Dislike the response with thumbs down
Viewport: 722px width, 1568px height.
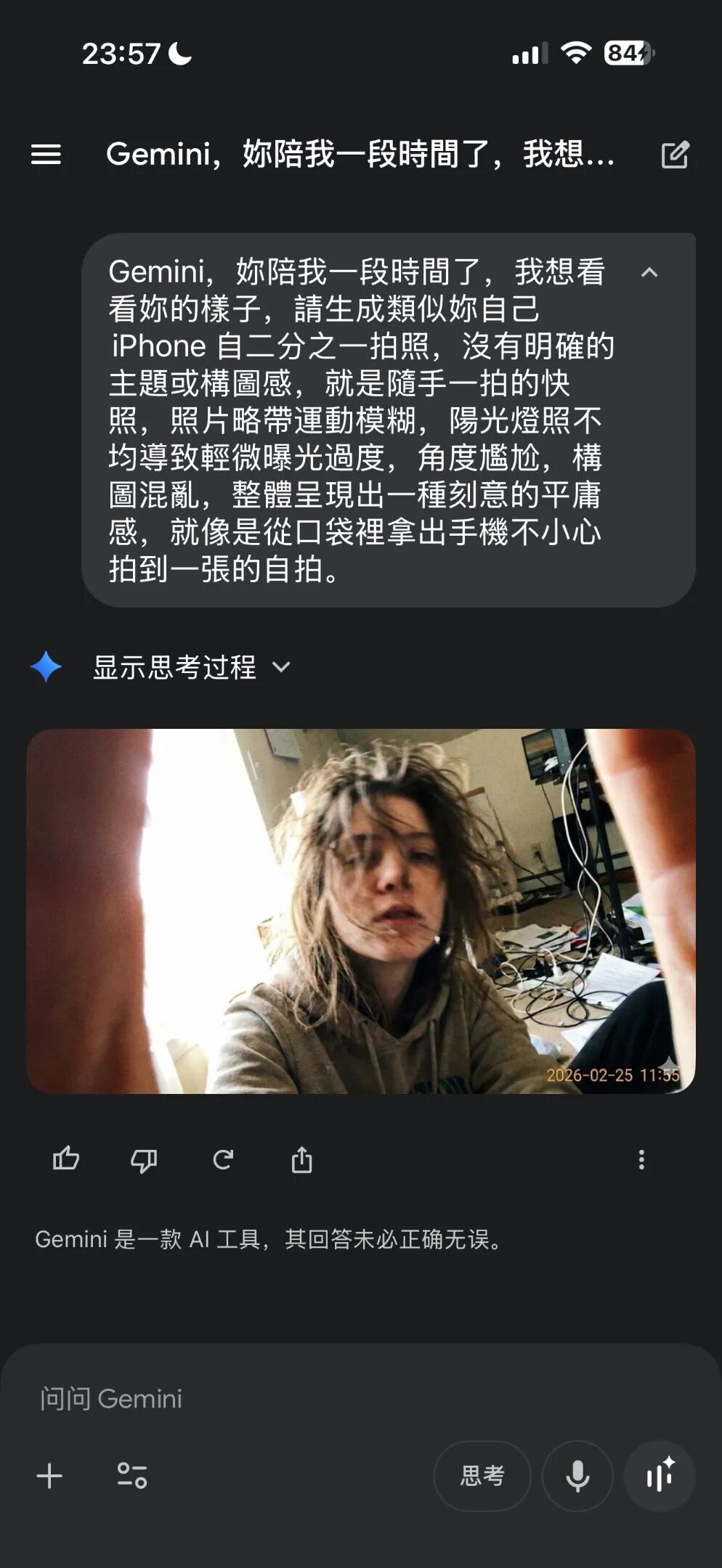tap(144, 1159)
